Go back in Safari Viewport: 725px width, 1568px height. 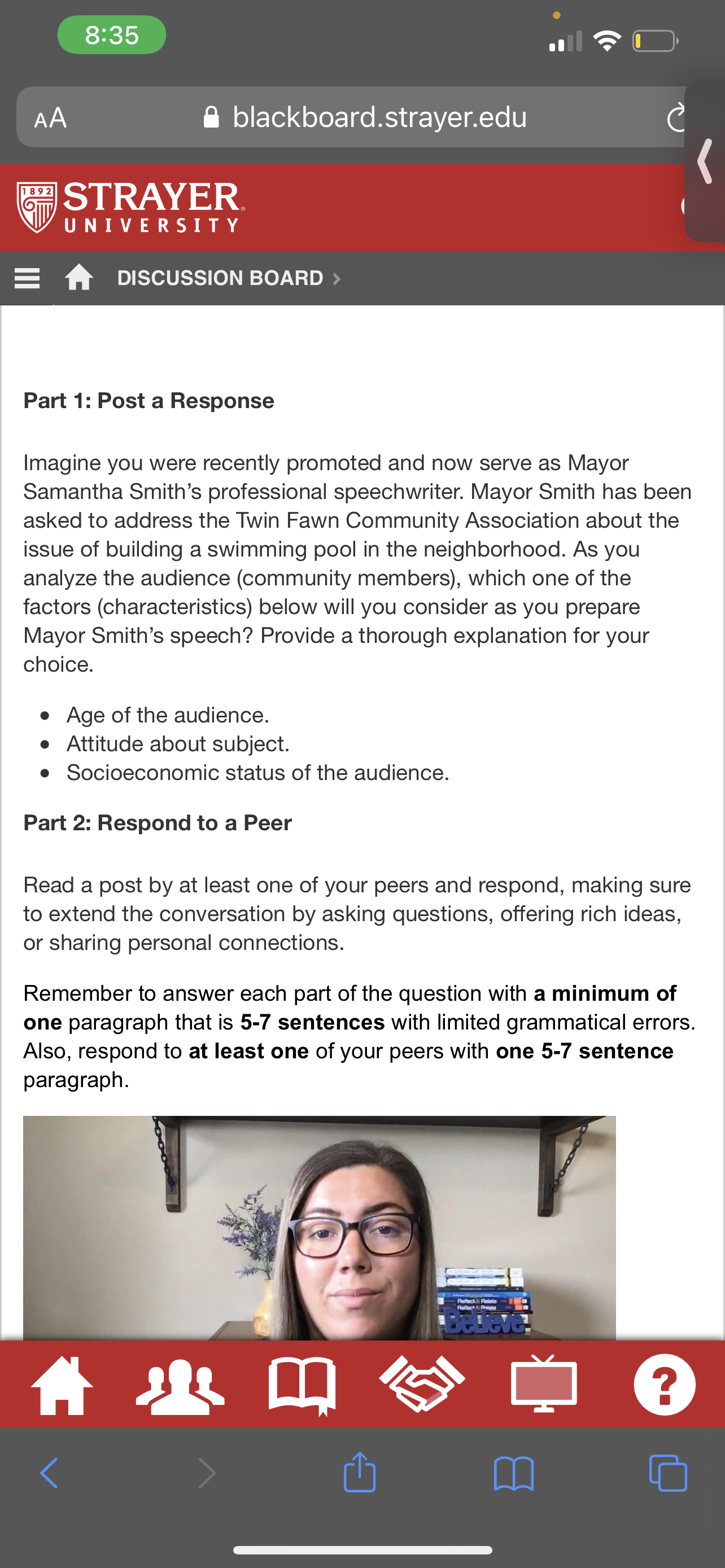click(49, 1473)
